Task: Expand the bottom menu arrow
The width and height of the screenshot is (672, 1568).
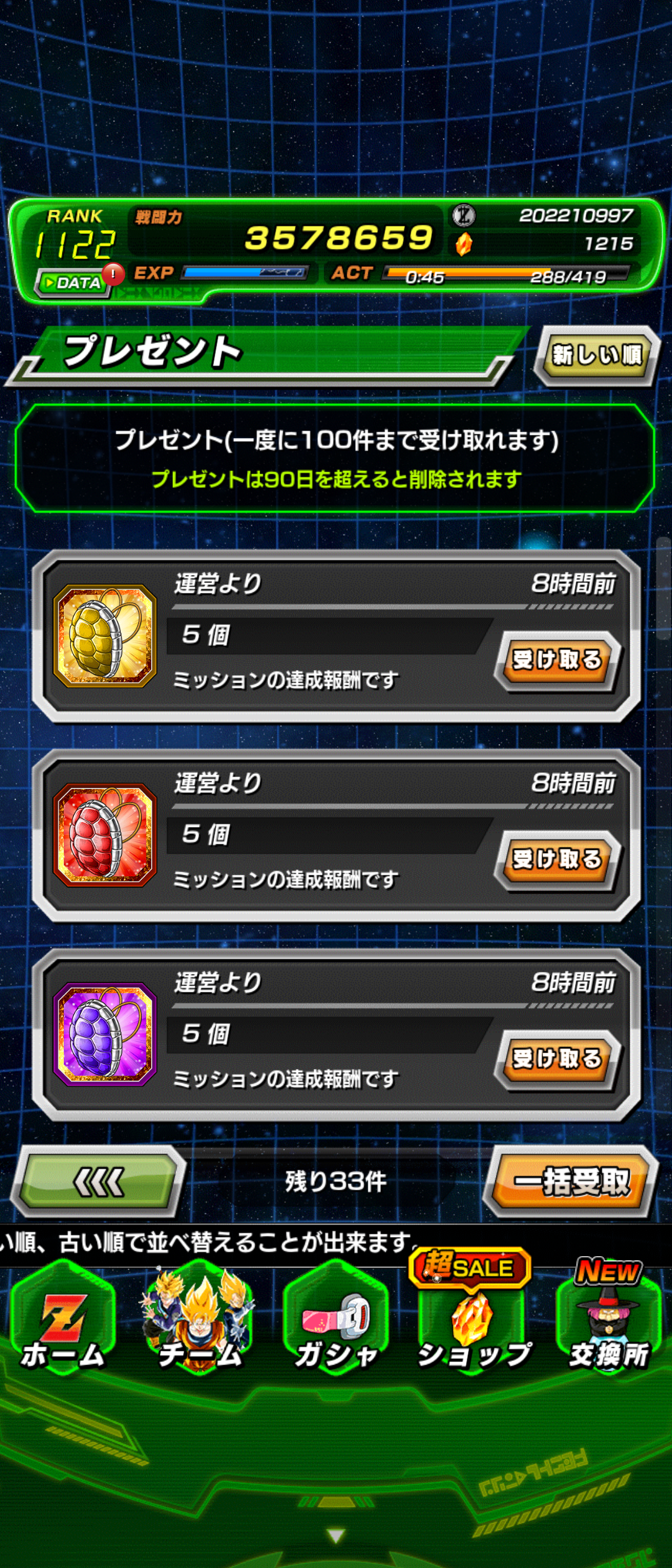Action: (x=336, y=1536)
